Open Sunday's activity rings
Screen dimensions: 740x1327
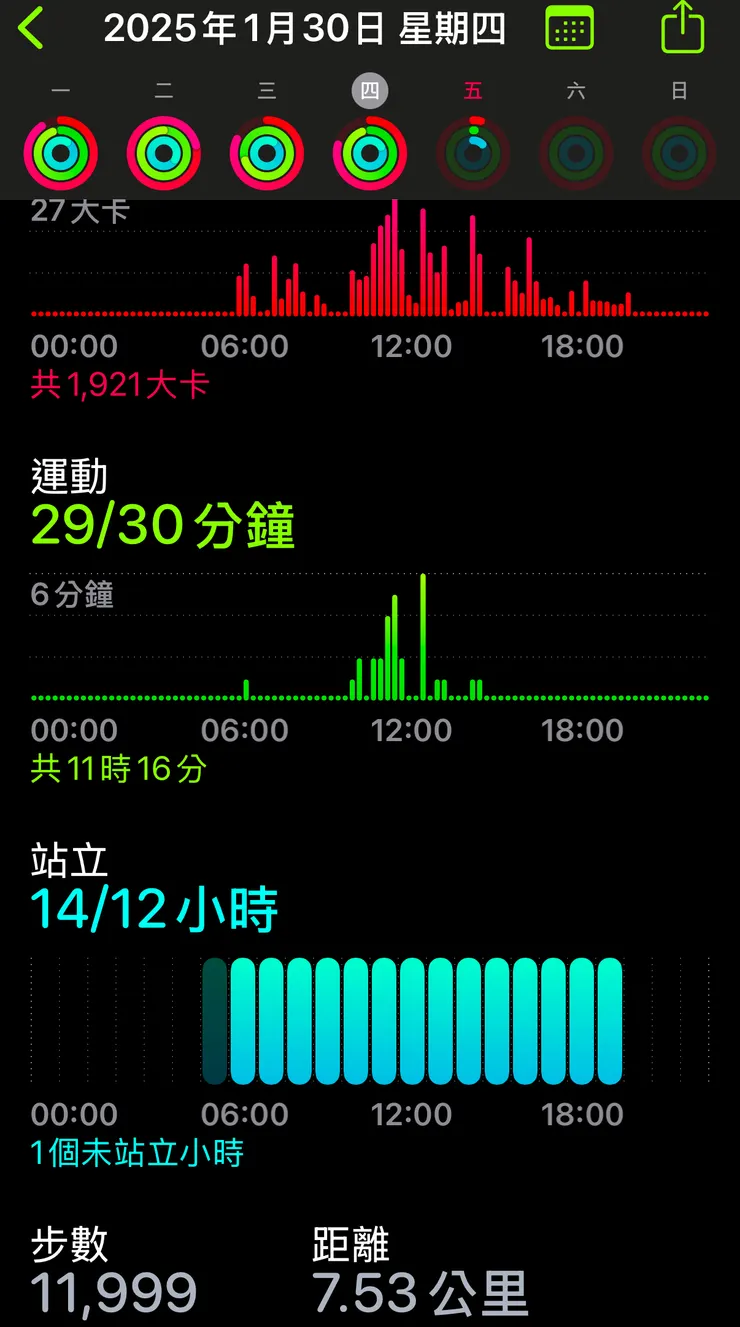coord(679,150)
